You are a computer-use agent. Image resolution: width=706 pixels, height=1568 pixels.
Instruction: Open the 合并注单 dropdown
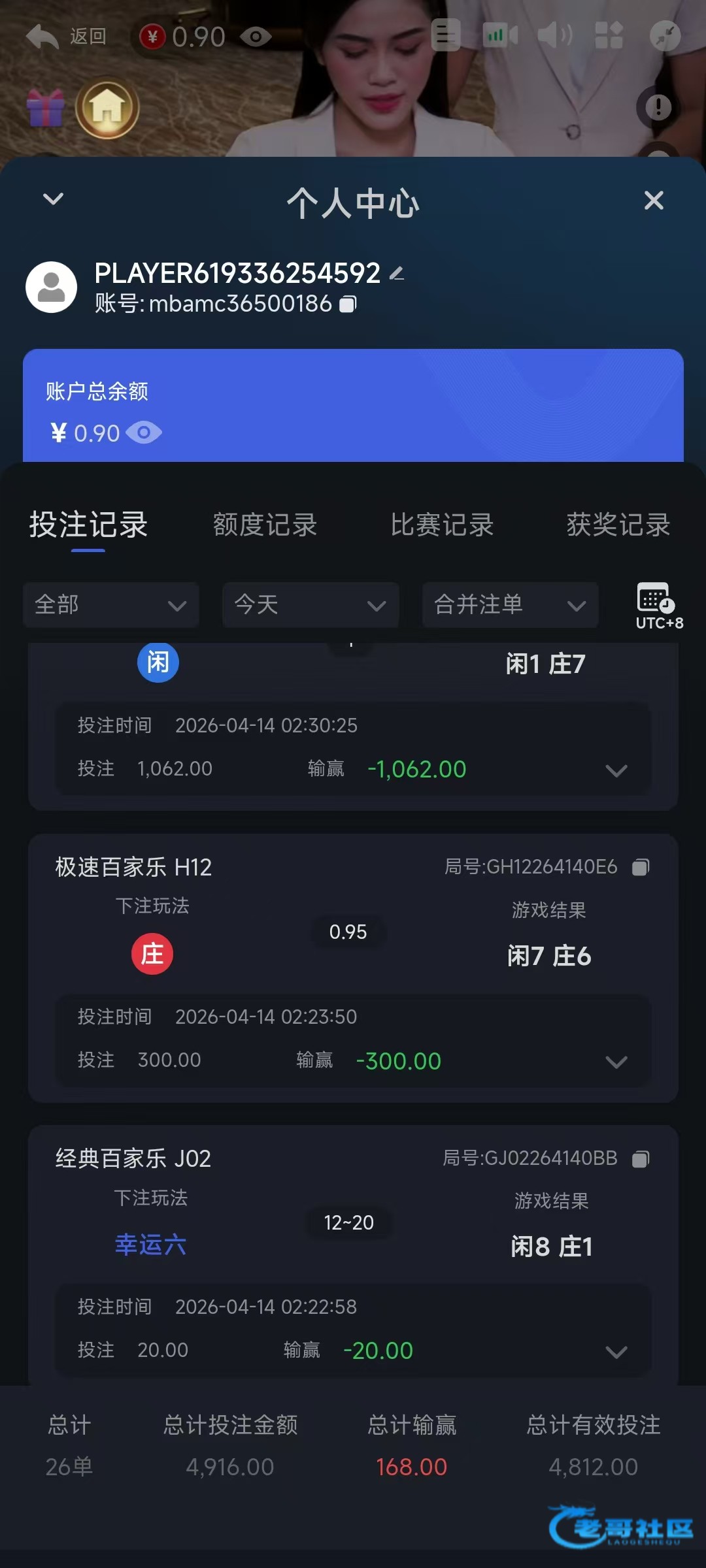(x=510, y=605)
